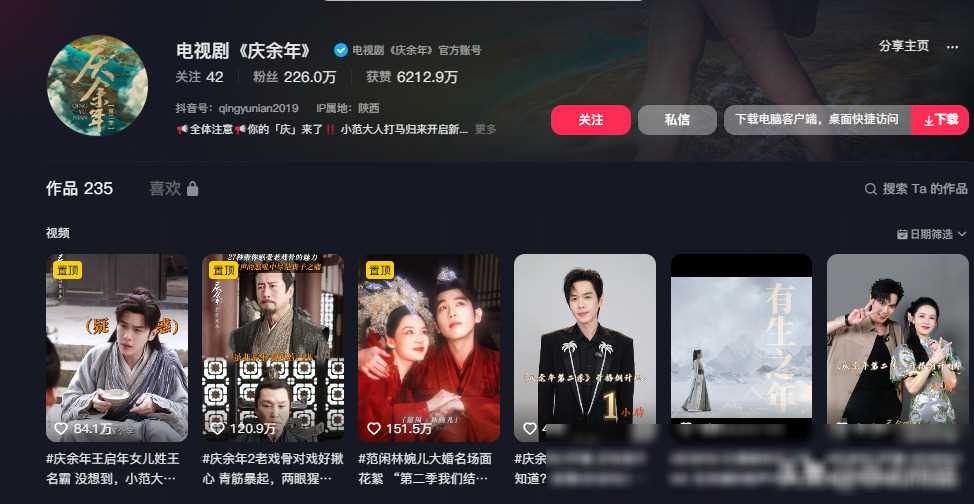The height and width of the screenshot is (504, 974).
Task: Follow the 庆余年 account with the 关注 button
Action: [590, 120]
